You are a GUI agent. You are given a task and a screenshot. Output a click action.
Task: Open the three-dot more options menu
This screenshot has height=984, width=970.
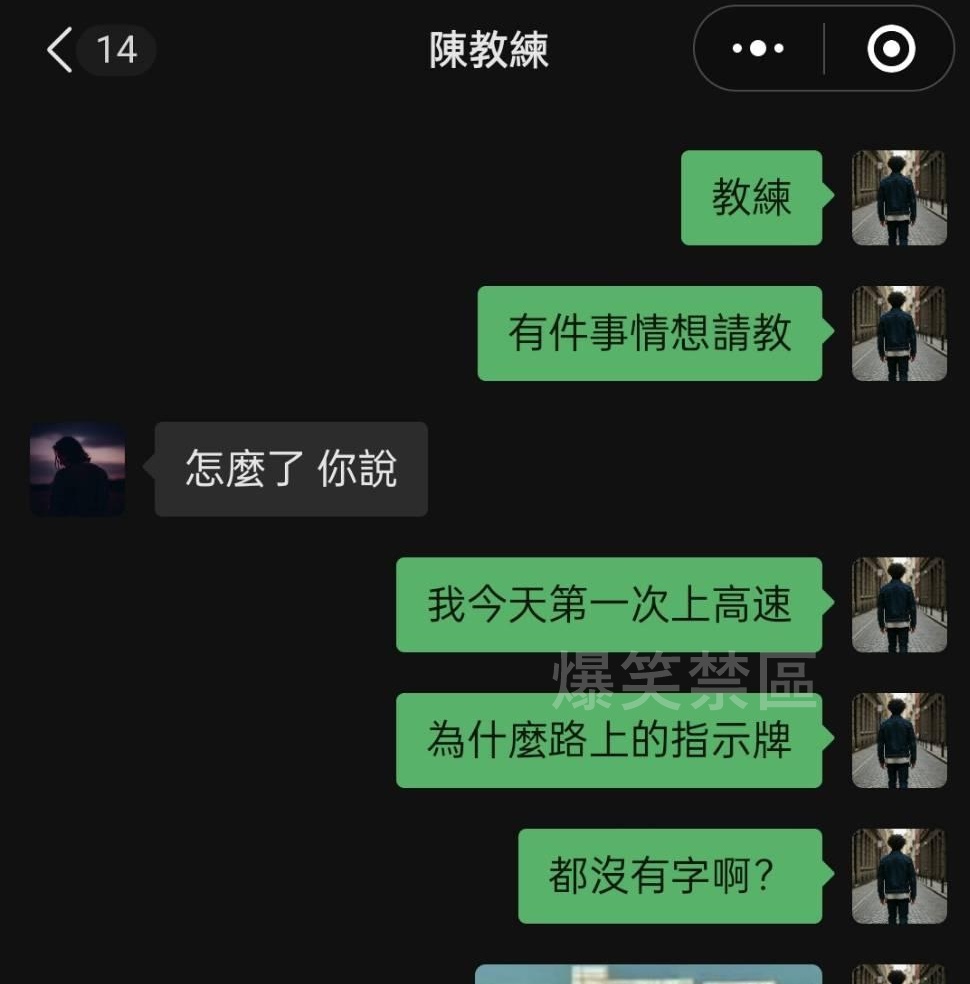point(758,49)
